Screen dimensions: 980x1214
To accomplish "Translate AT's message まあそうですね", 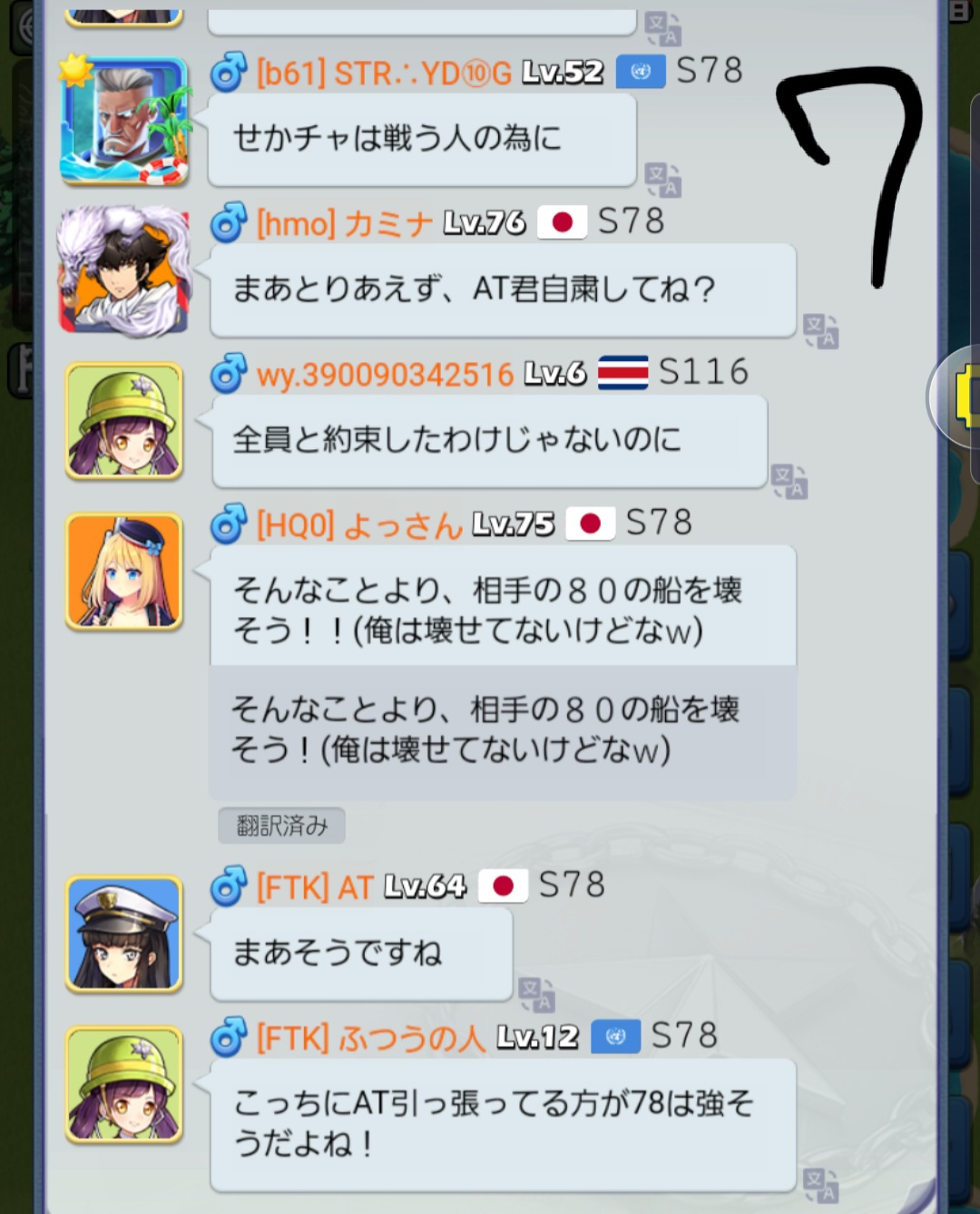I will click(x=536, y=994).
